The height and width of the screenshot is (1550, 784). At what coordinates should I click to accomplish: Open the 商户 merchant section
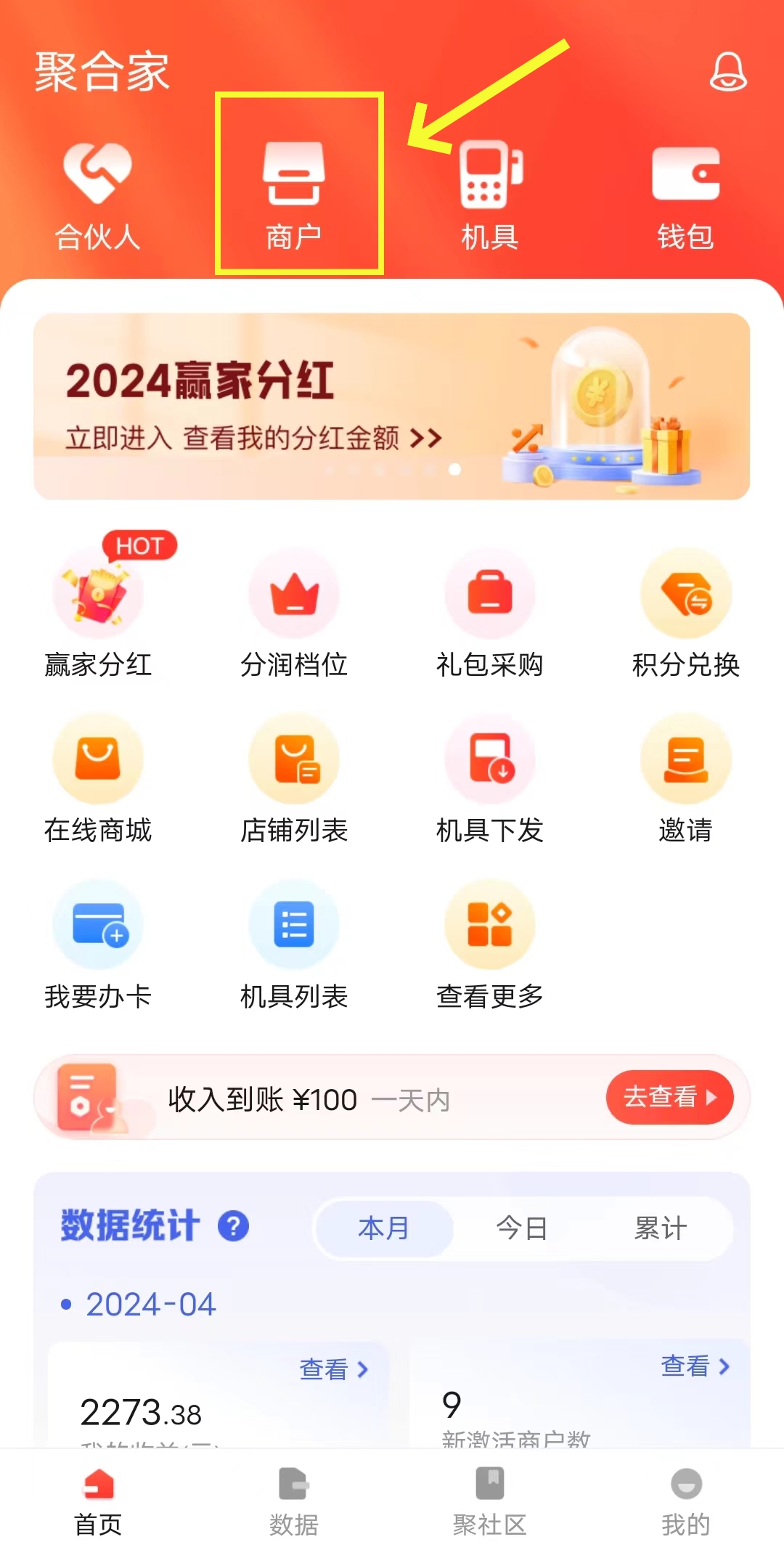(x=294, y=192)
